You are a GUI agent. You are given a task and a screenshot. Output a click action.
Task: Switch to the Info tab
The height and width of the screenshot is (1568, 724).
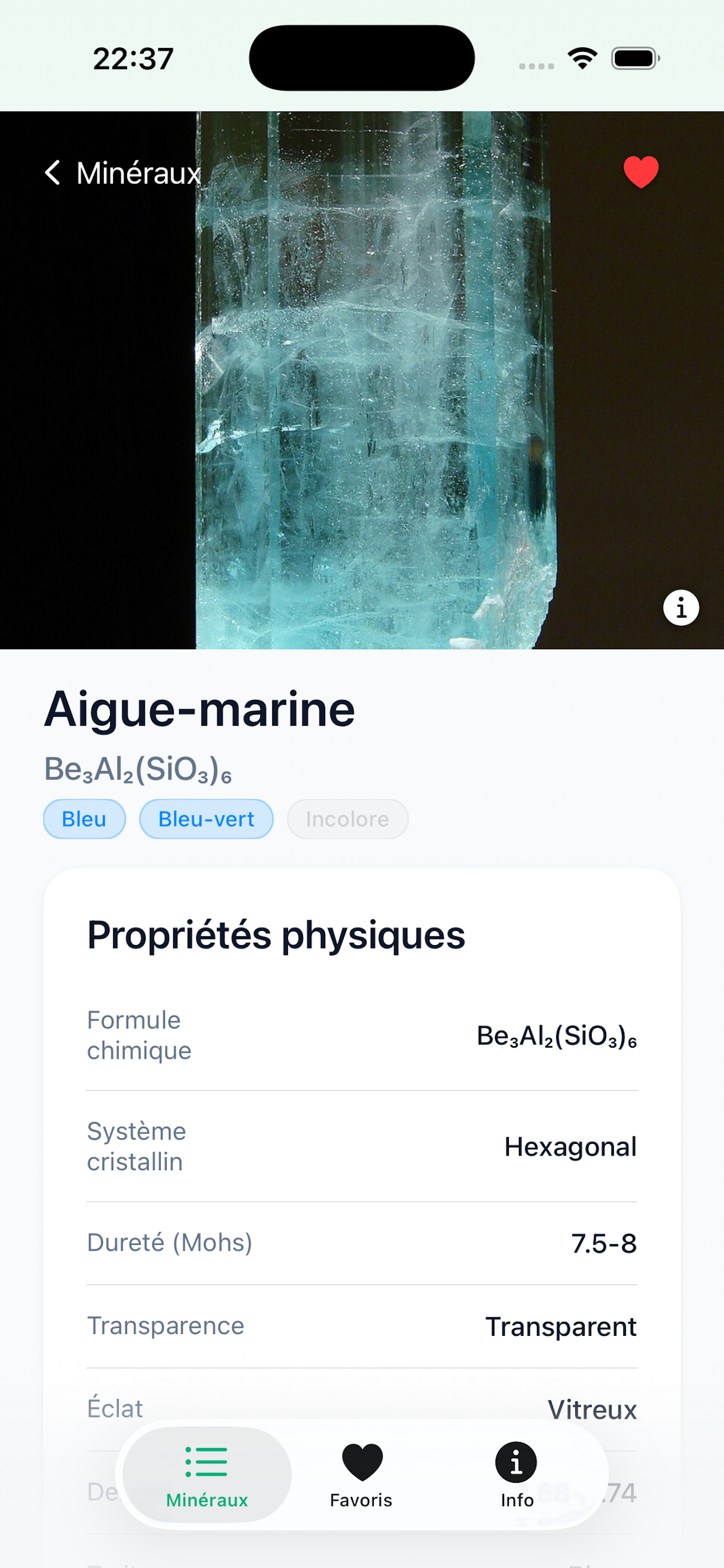pyautogui.click(x=516, y=1474)
